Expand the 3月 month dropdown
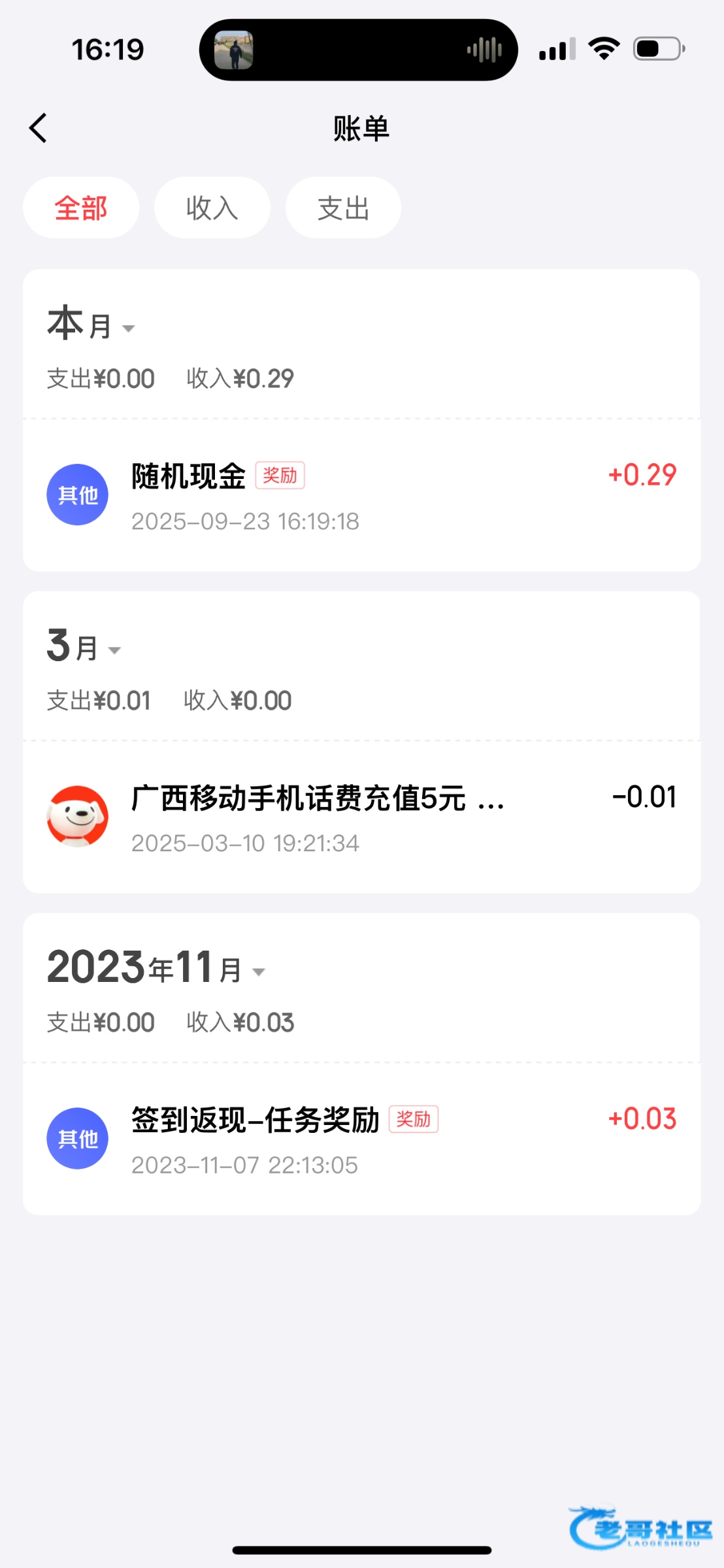Image resolution: width=724 pixels, height=1568 pixels. [x=85, y=647]
